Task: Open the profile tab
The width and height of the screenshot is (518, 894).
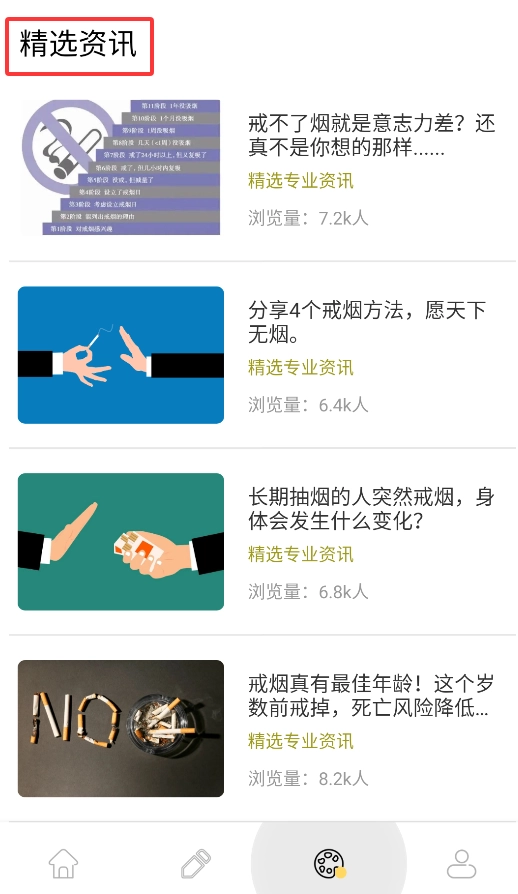Action: [x=461, y=864]
